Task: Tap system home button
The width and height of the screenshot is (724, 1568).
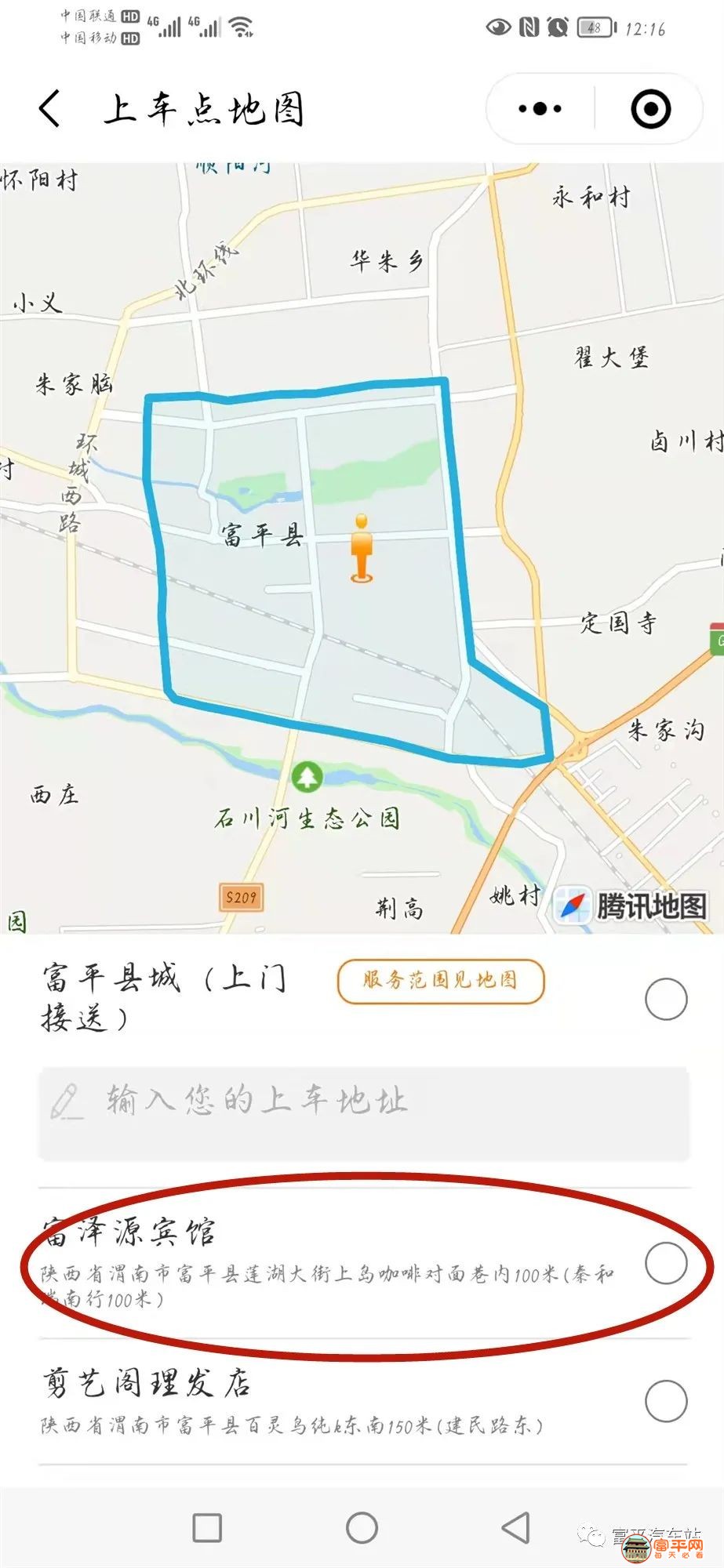Action: [x=362, y=1527]
